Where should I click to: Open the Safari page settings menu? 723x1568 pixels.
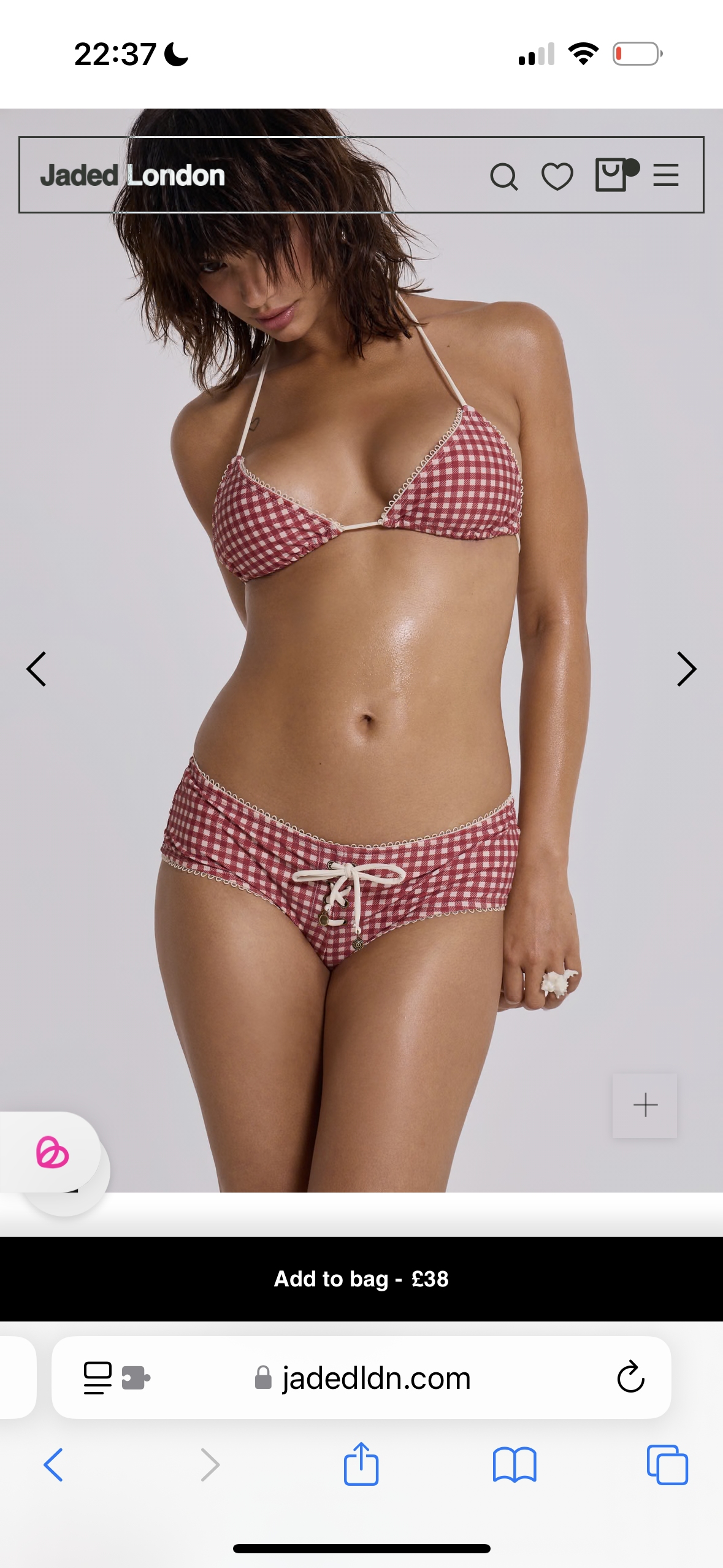tap(98, 1378)
